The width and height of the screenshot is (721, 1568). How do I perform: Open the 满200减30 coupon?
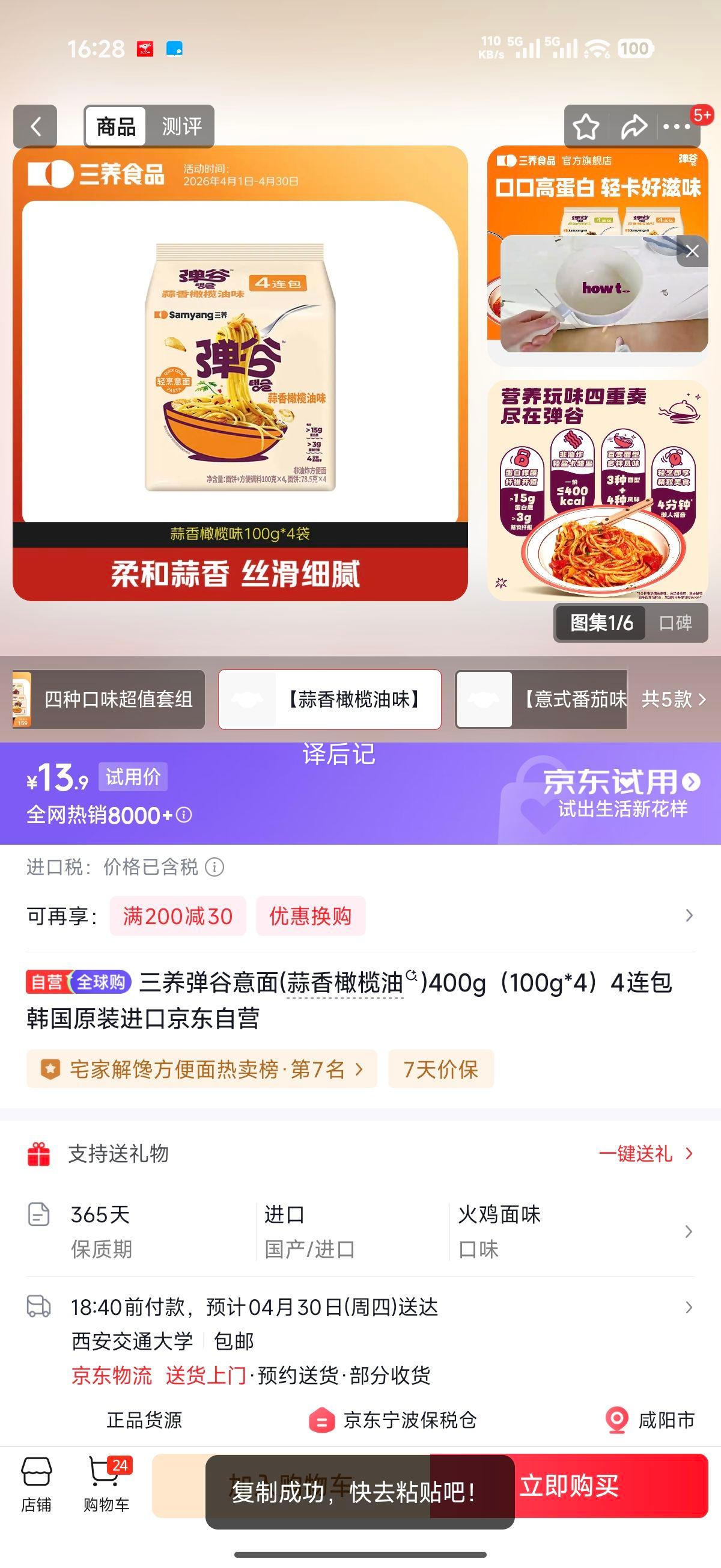[177, 916]
